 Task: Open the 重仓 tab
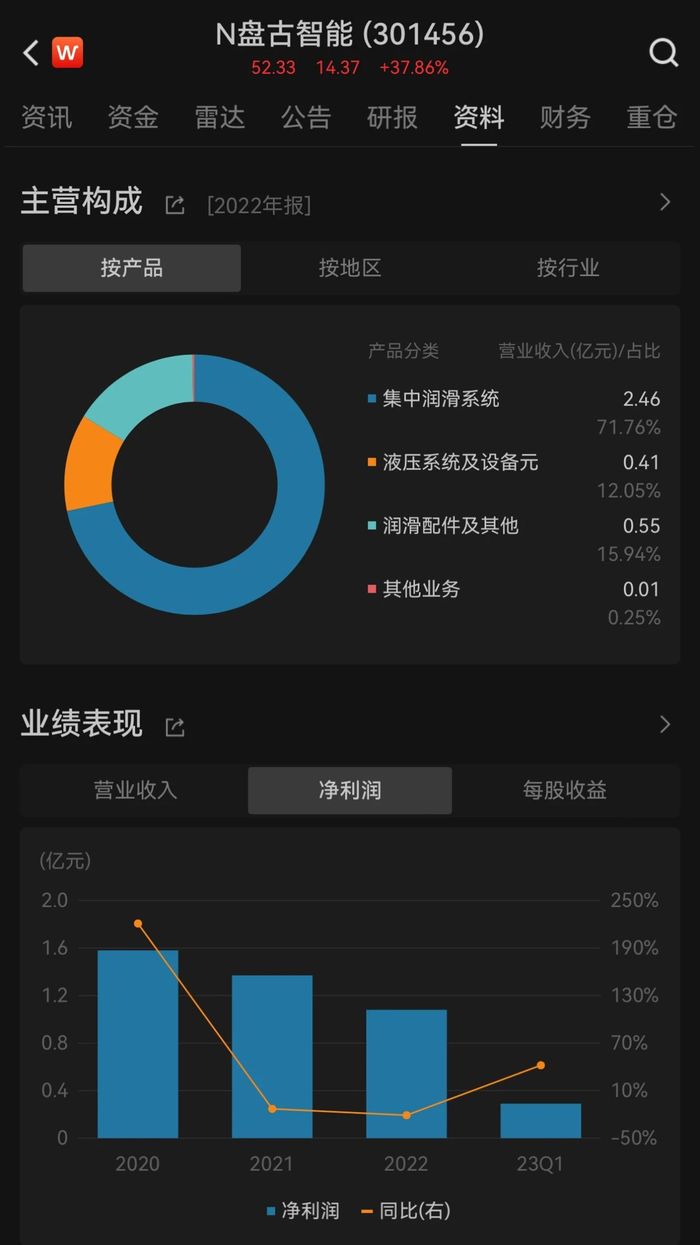[x=652, y=118]
